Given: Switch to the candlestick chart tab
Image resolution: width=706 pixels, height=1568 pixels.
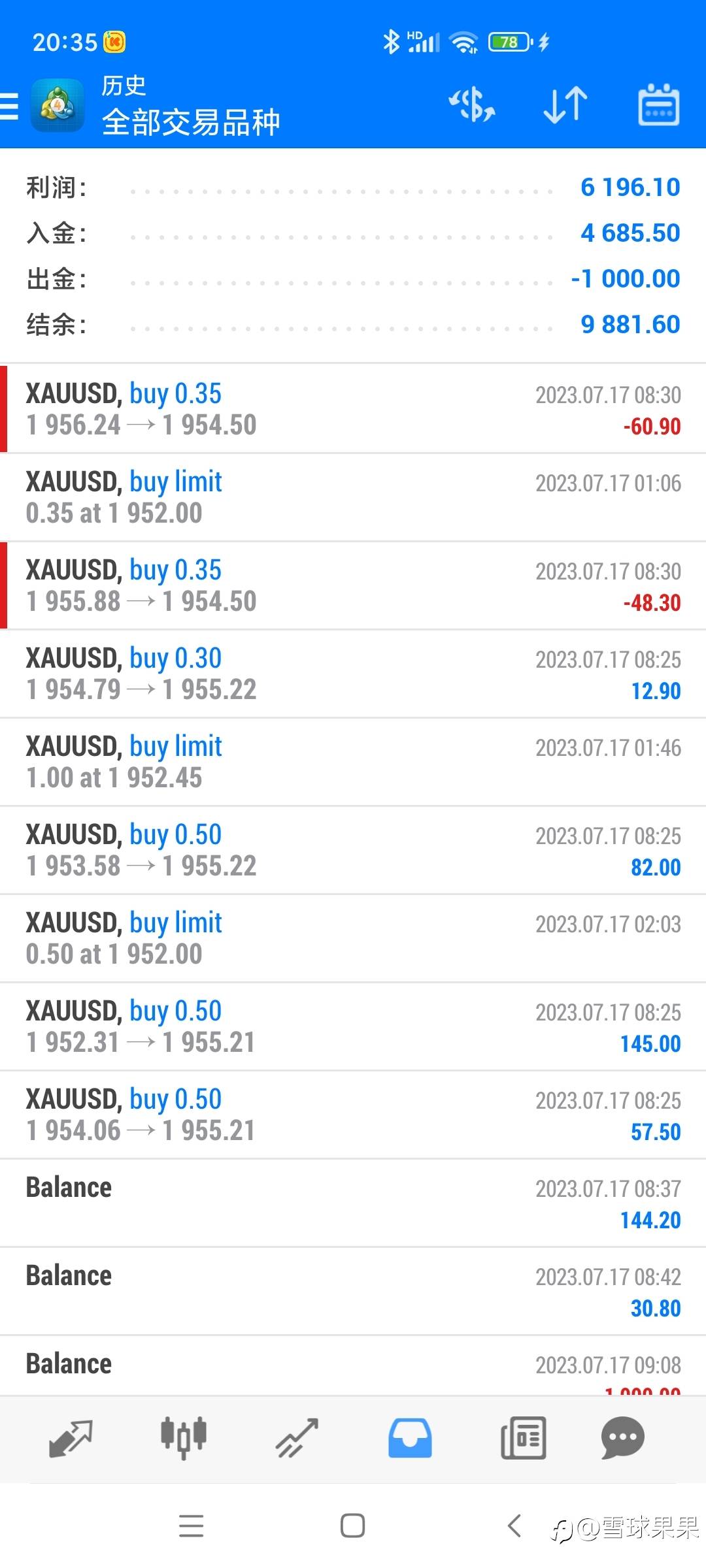Looking at the screenshot, I should [184, 1438].
